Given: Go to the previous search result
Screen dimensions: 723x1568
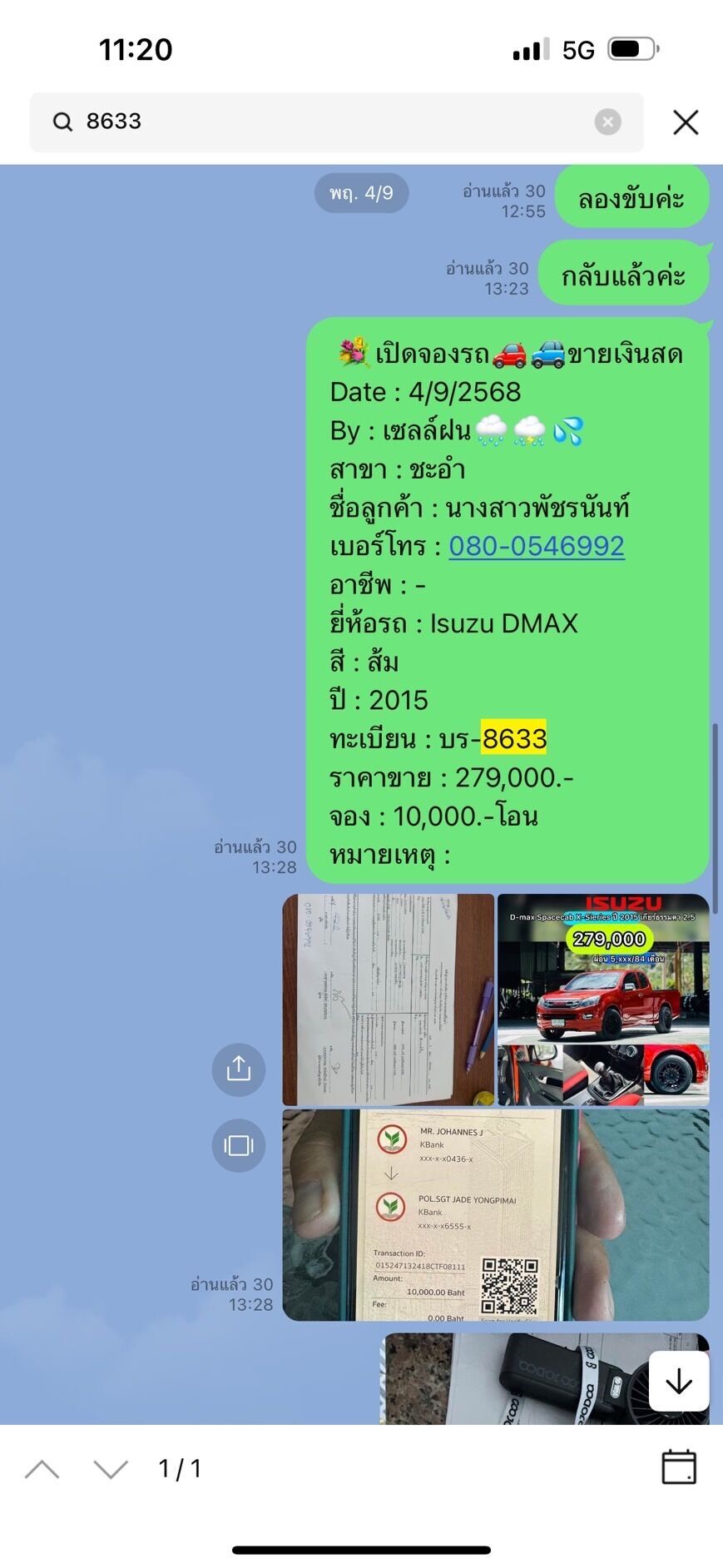Looking at the screenshot, I should (x=42, y=1469).
